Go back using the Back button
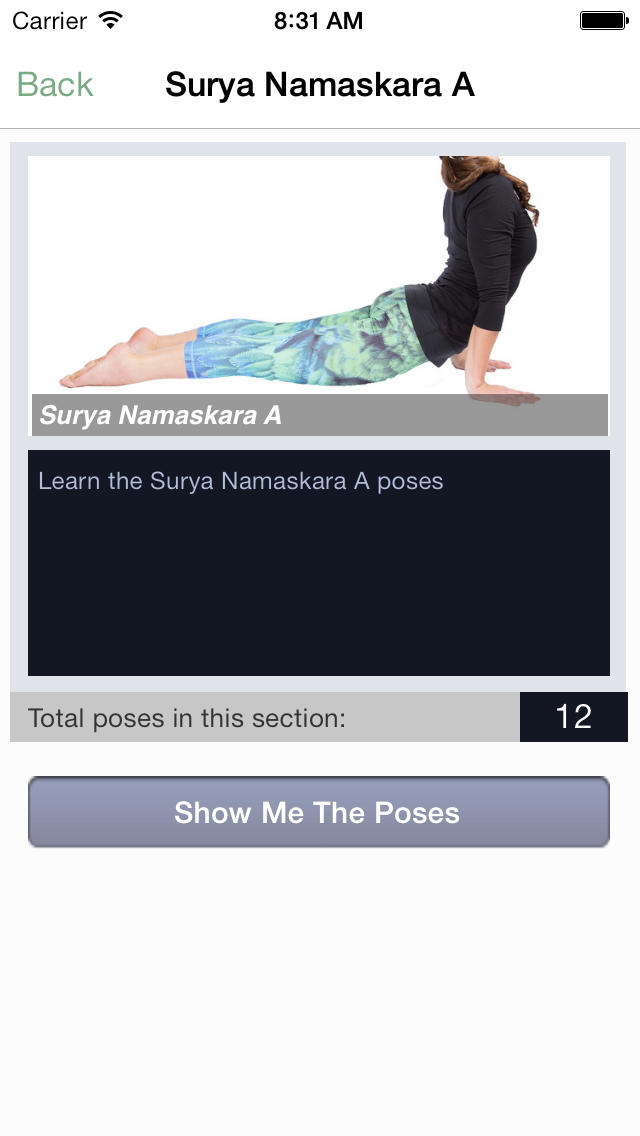The image size is (640, 1136). coord(55,85)
